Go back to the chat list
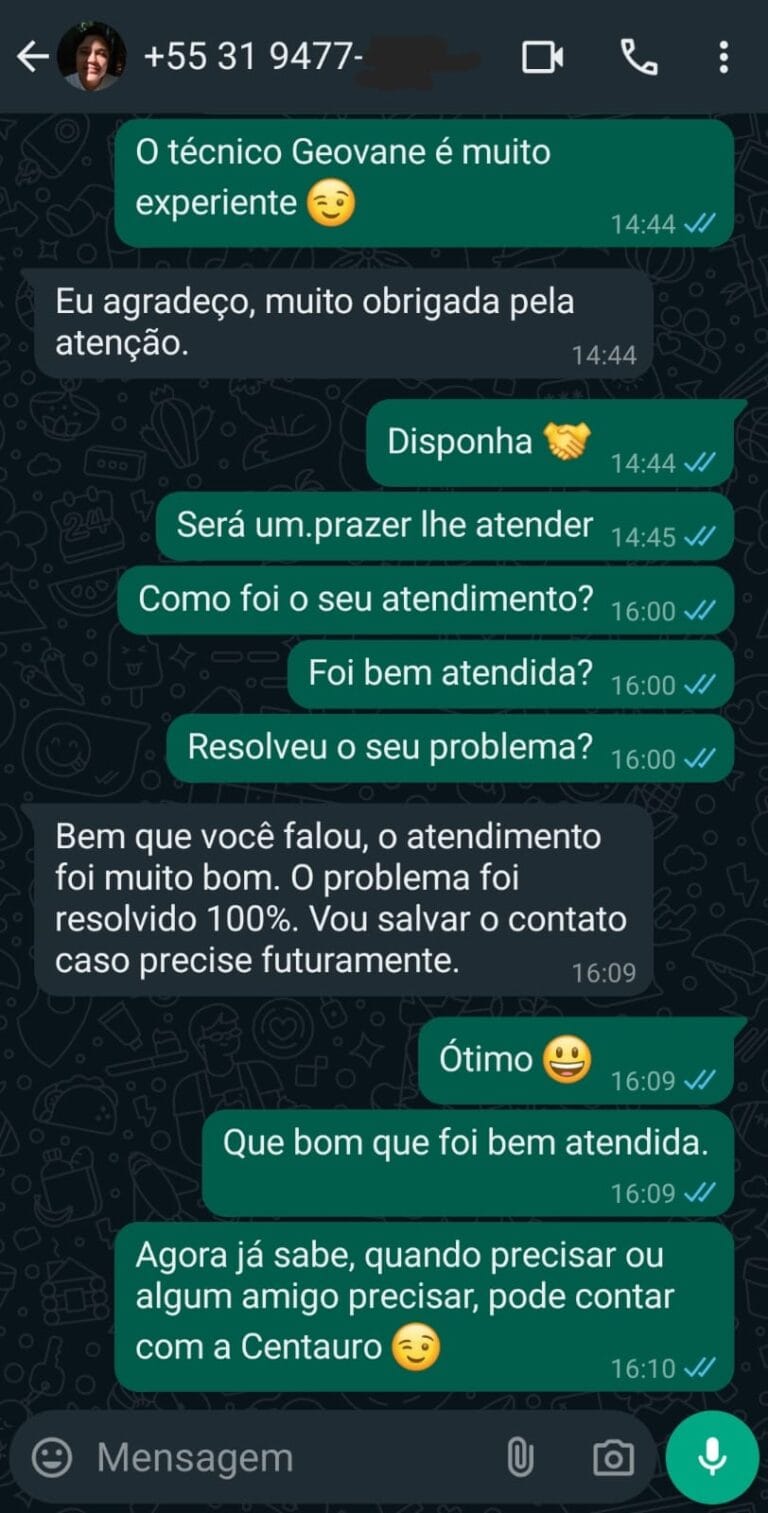The height and width of the screenshot is (1513, 768). (31, 57)
